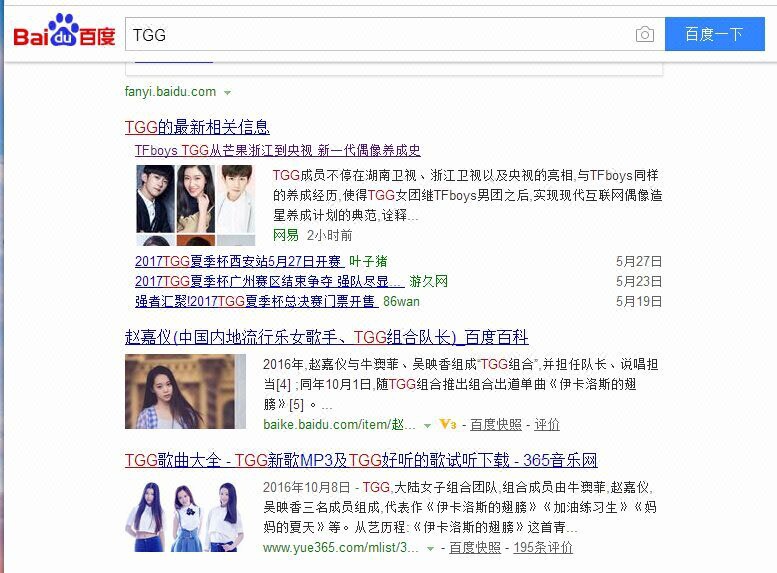View the TGG group photo thumbnail
Screen dimensions: 777x573
(185, 515)
